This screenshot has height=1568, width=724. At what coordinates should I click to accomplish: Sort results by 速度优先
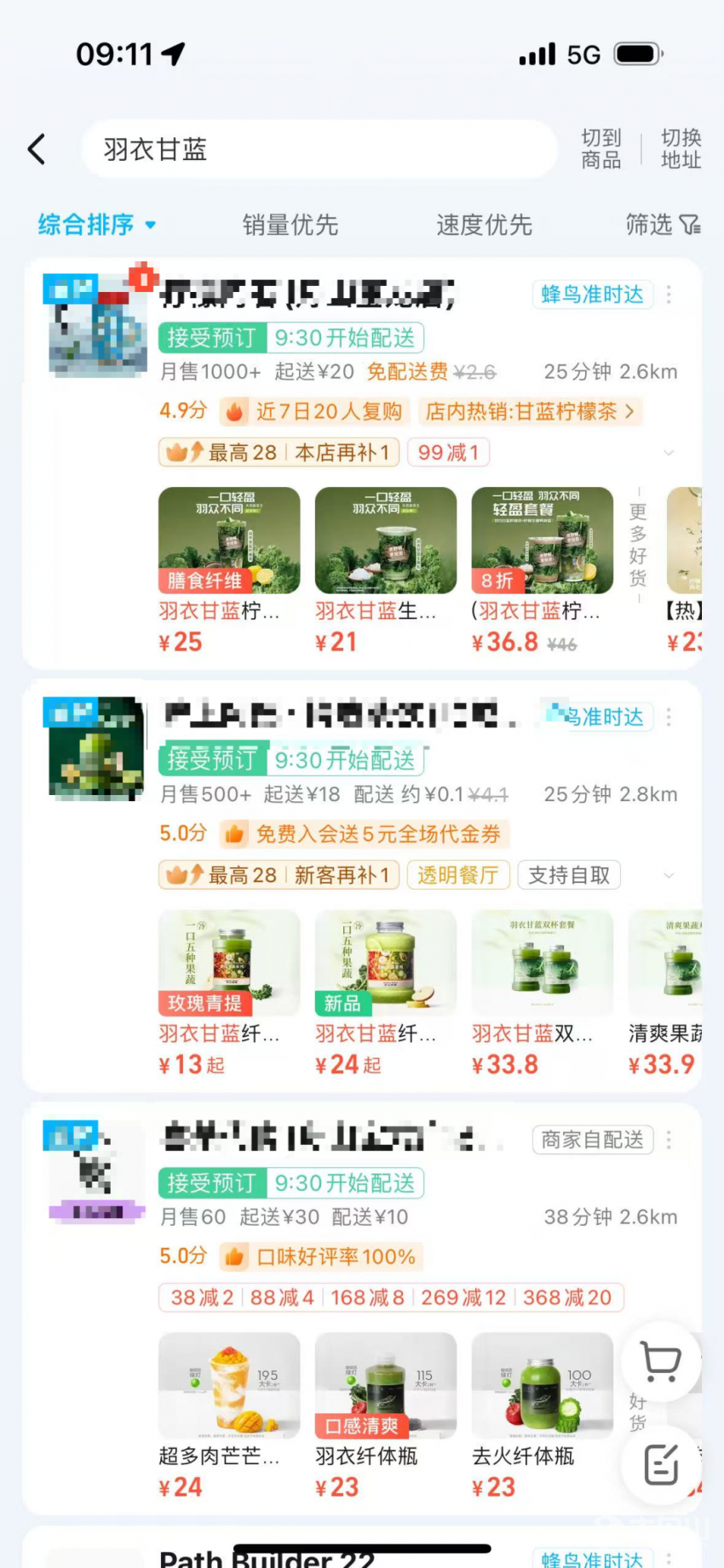pos(484,225)
